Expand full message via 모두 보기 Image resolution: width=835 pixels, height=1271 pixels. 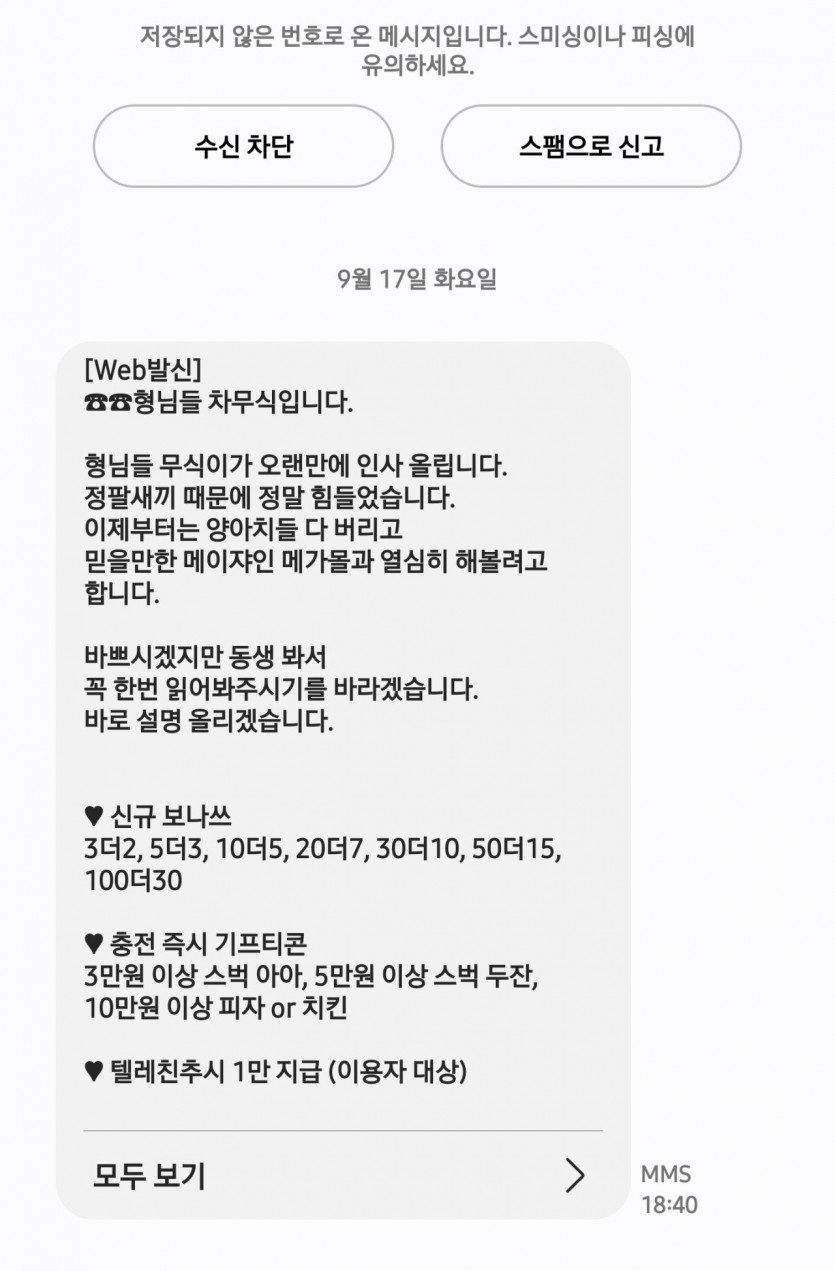coord(342,1175)
